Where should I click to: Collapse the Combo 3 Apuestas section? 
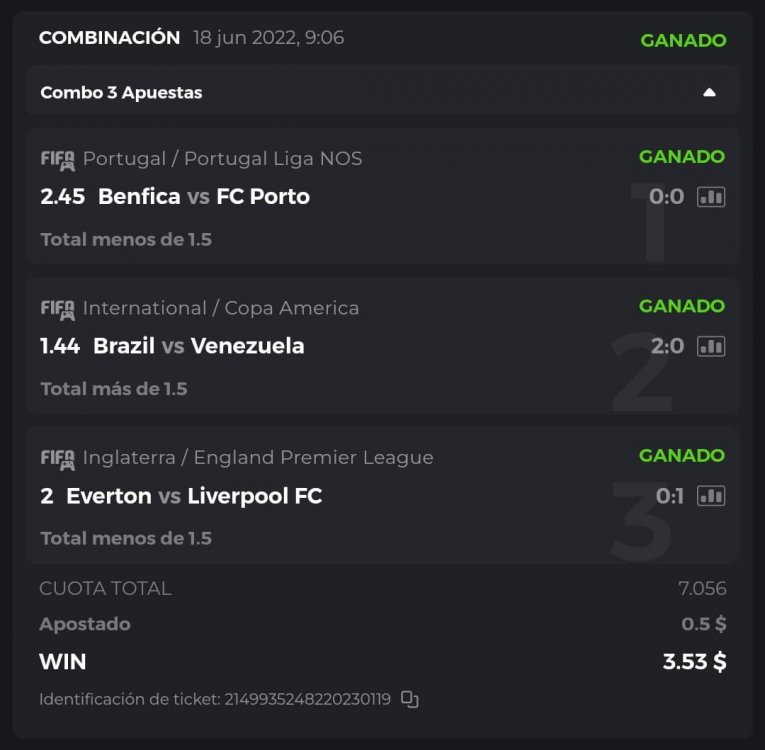(709, 92)
